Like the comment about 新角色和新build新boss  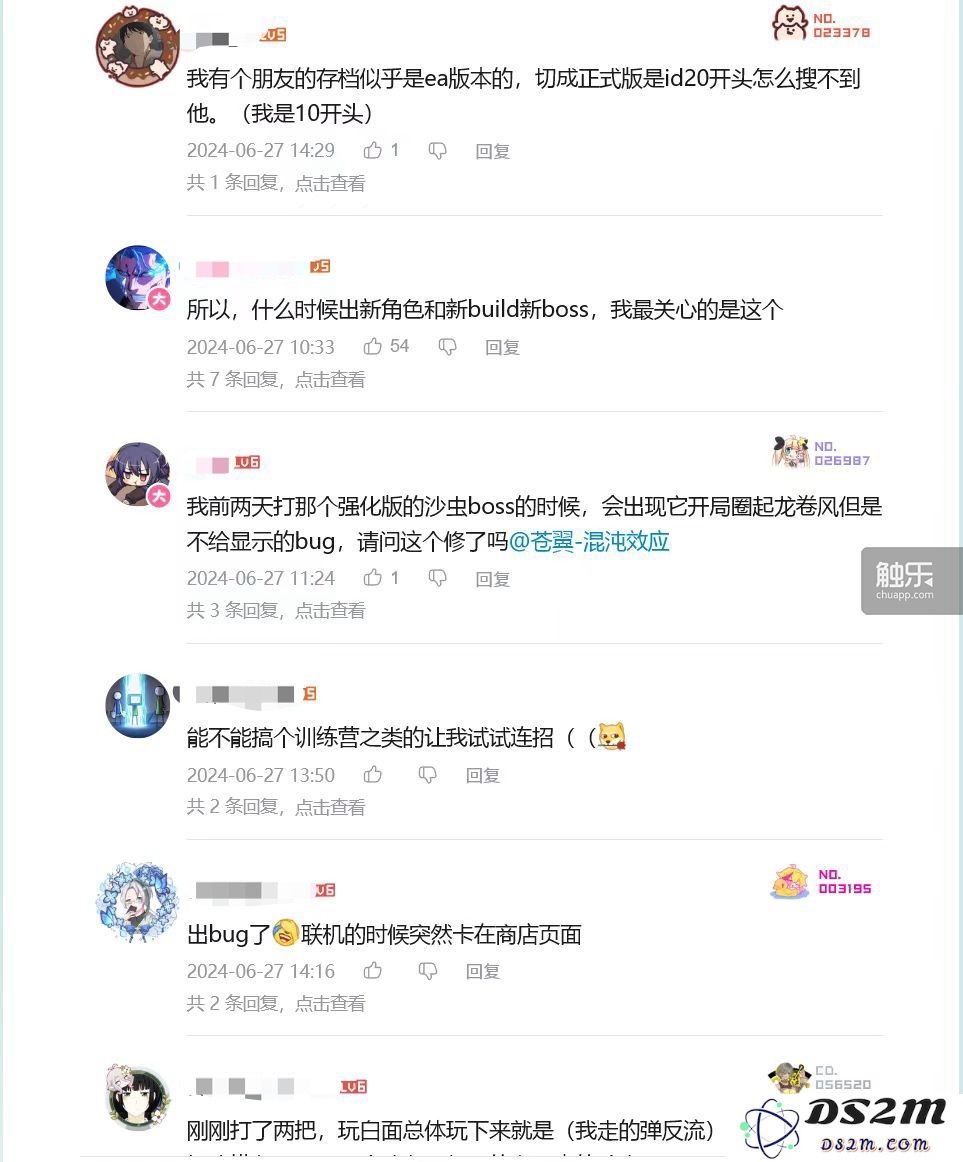(x=373, y=347)
